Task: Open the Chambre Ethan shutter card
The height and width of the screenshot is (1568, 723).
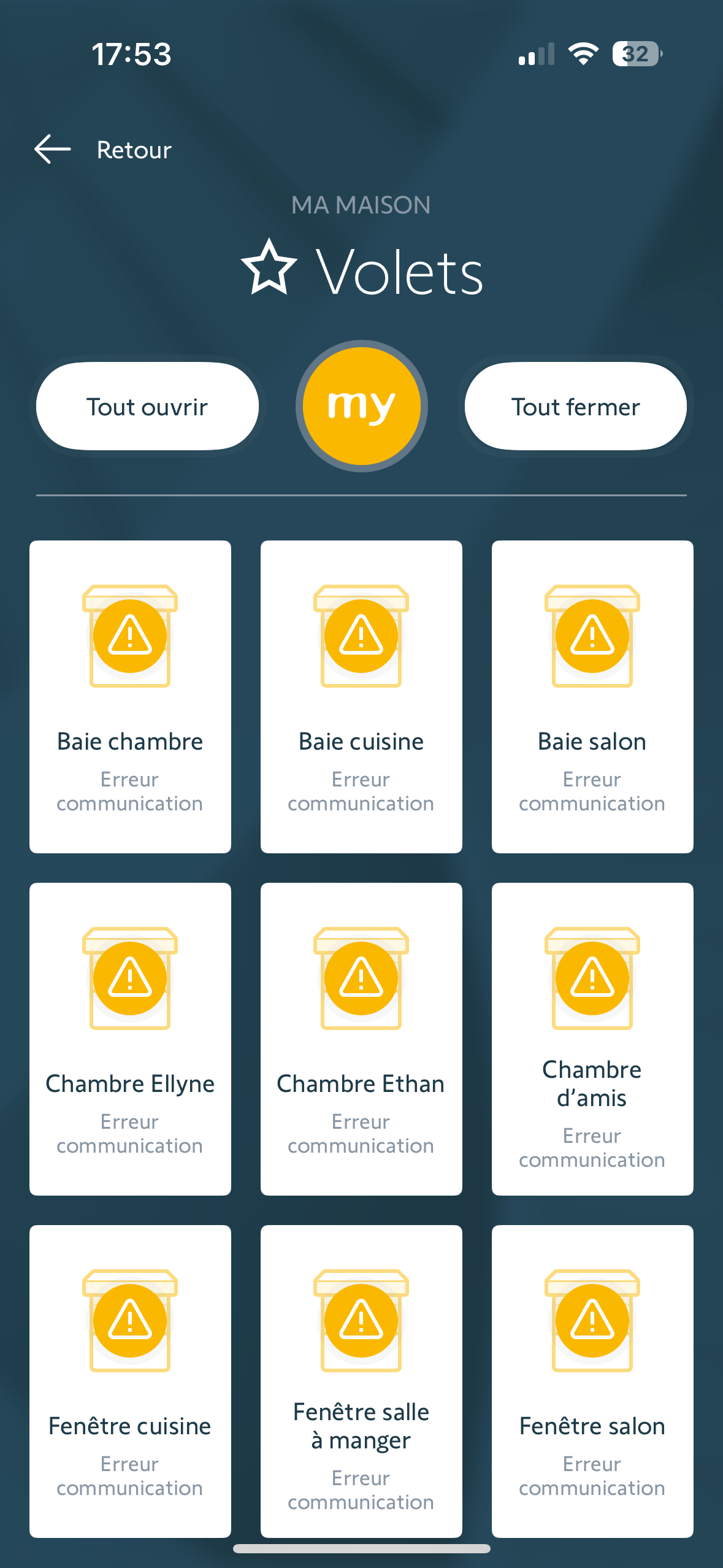Action: click(x=361, y=1039)
